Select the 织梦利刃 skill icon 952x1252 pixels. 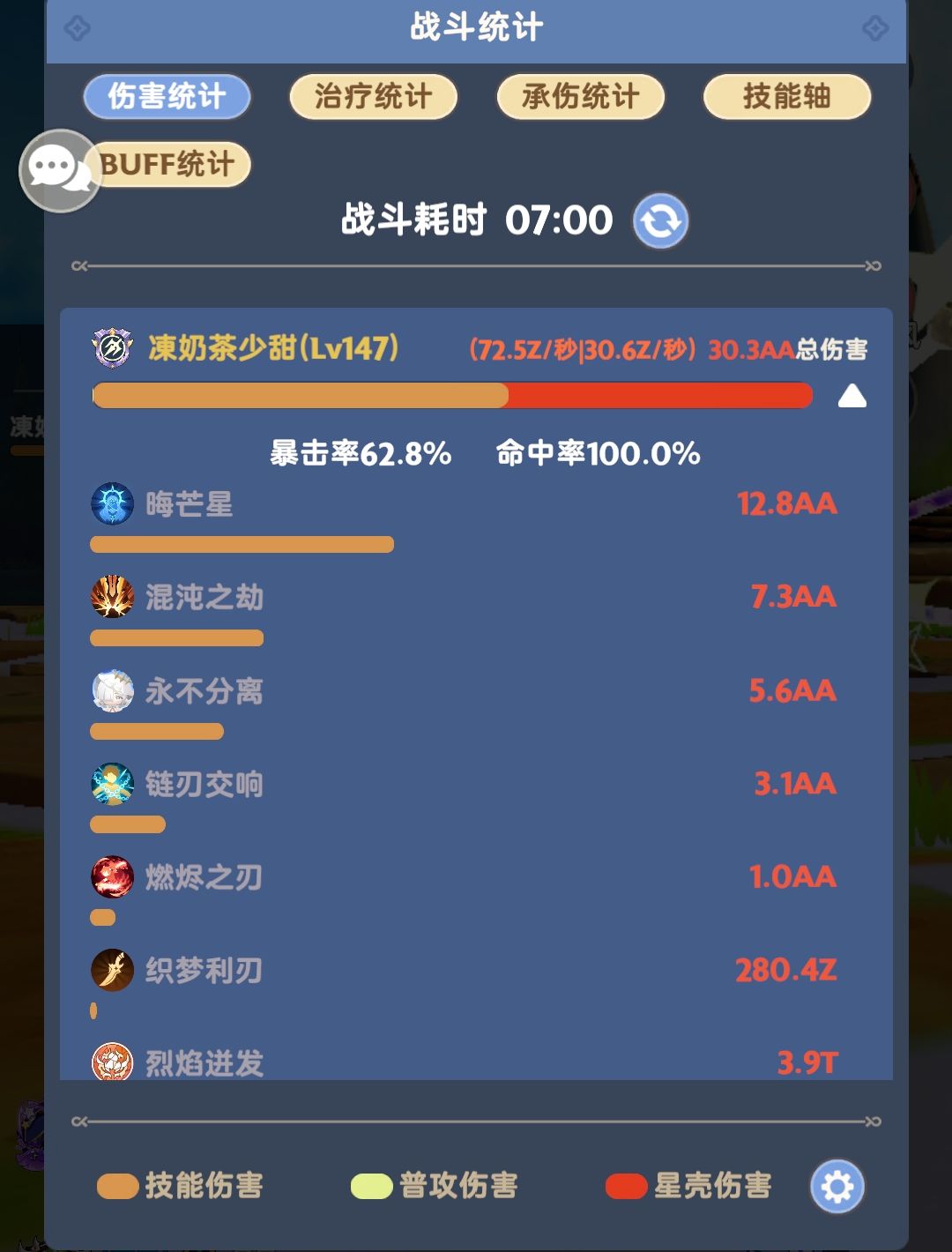coord(111,969)
